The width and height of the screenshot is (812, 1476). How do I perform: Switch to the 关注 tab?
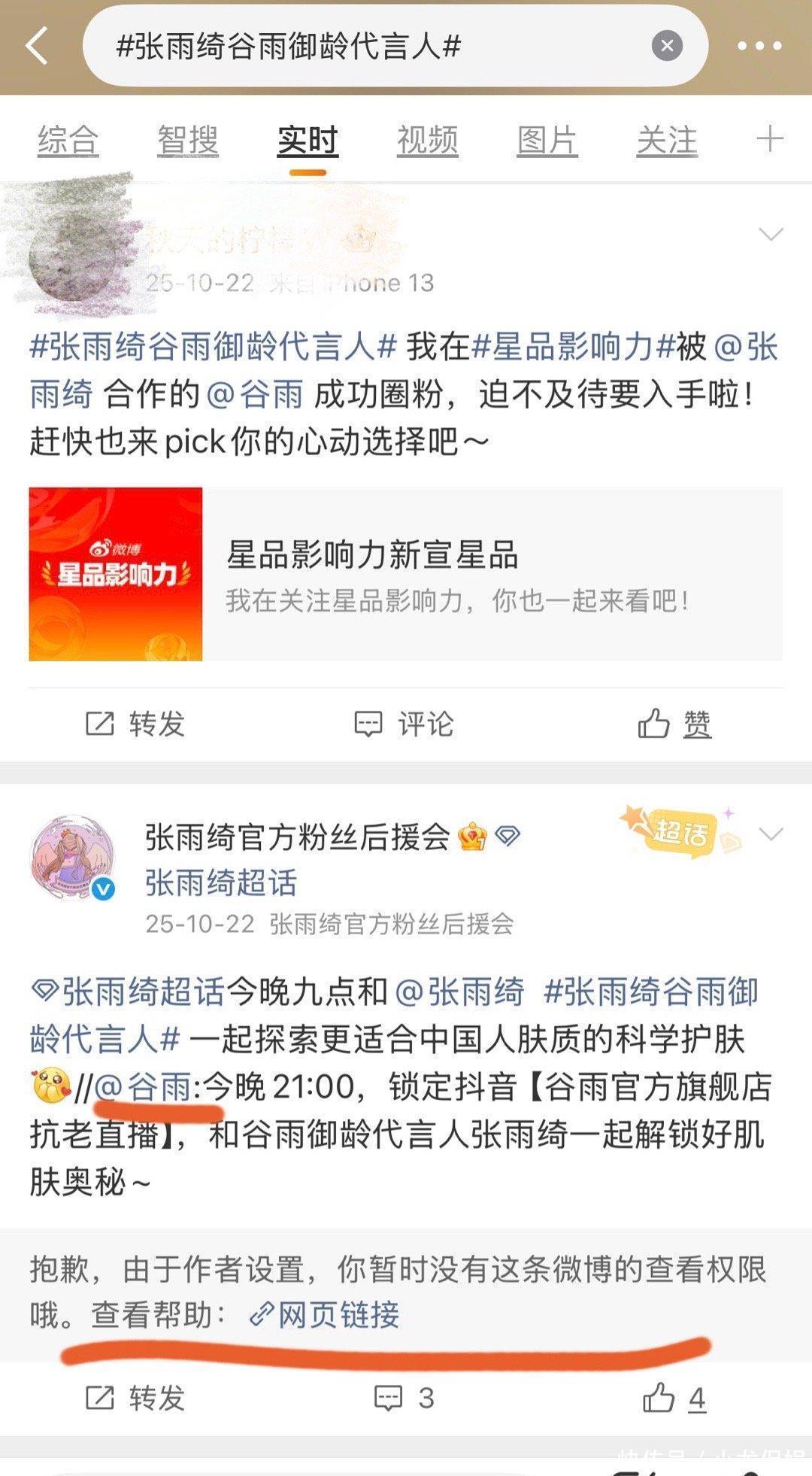pos(666,141)
